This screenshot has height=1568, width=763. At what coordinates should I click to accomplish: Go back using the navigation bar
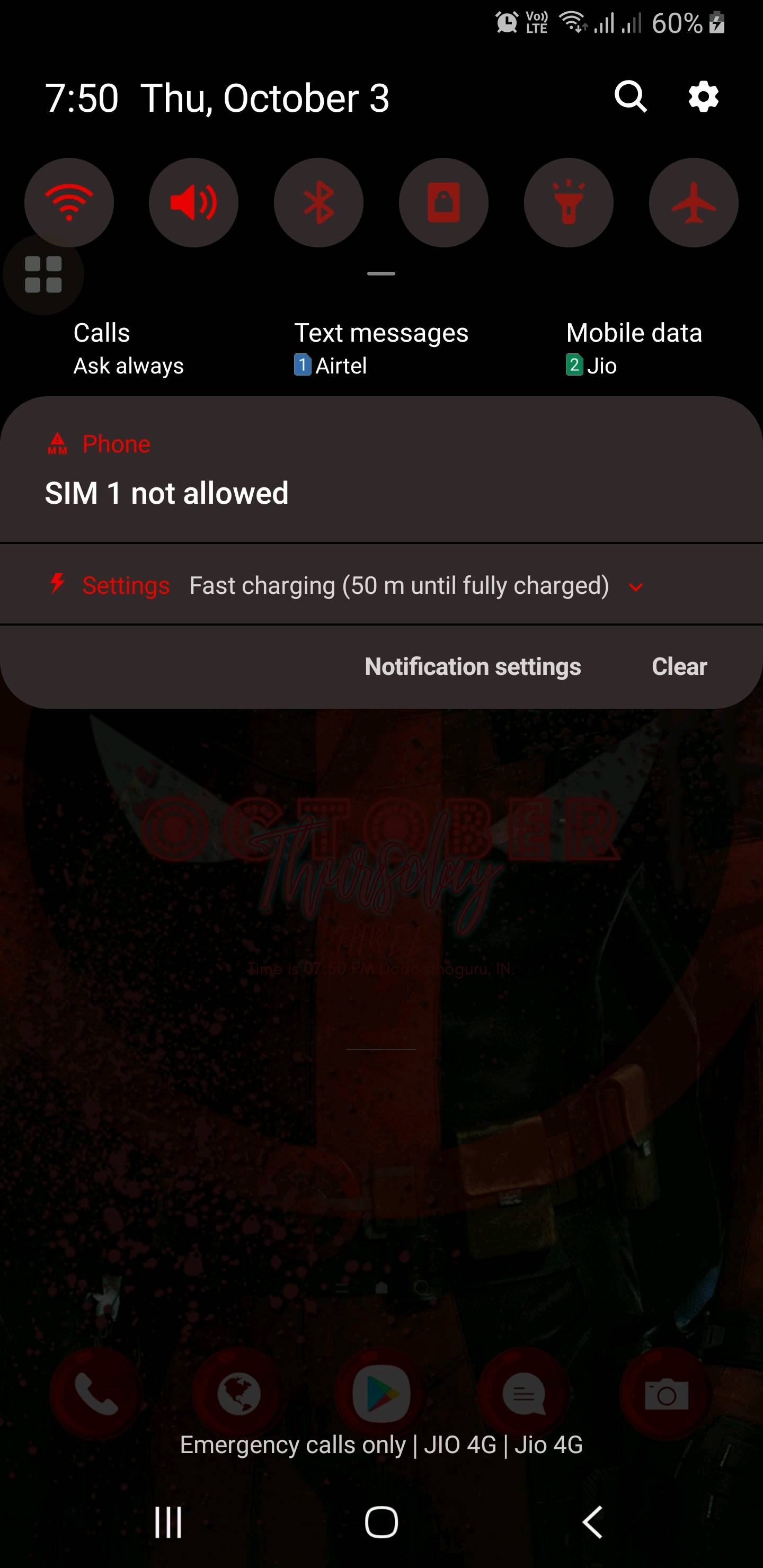point(592,1522)
